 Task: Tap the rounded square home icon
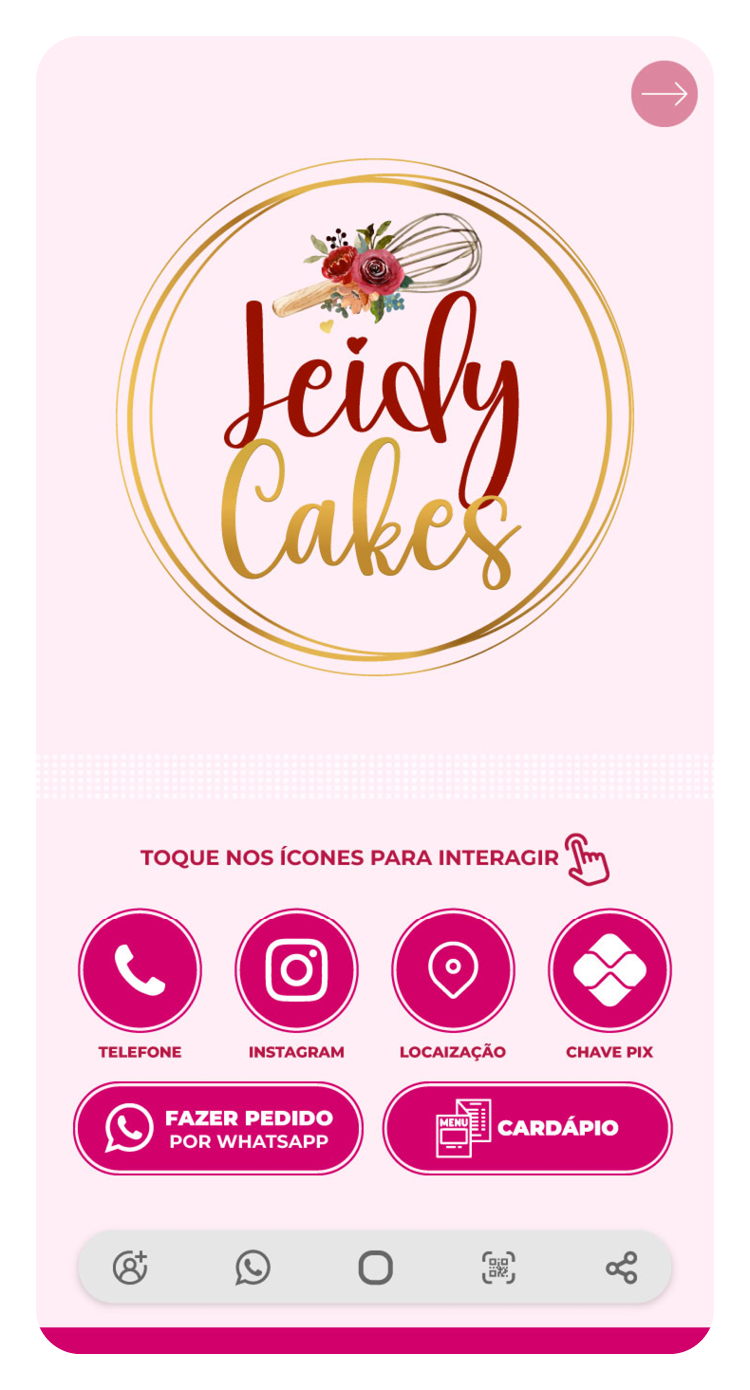click(x=375, y=1268)
